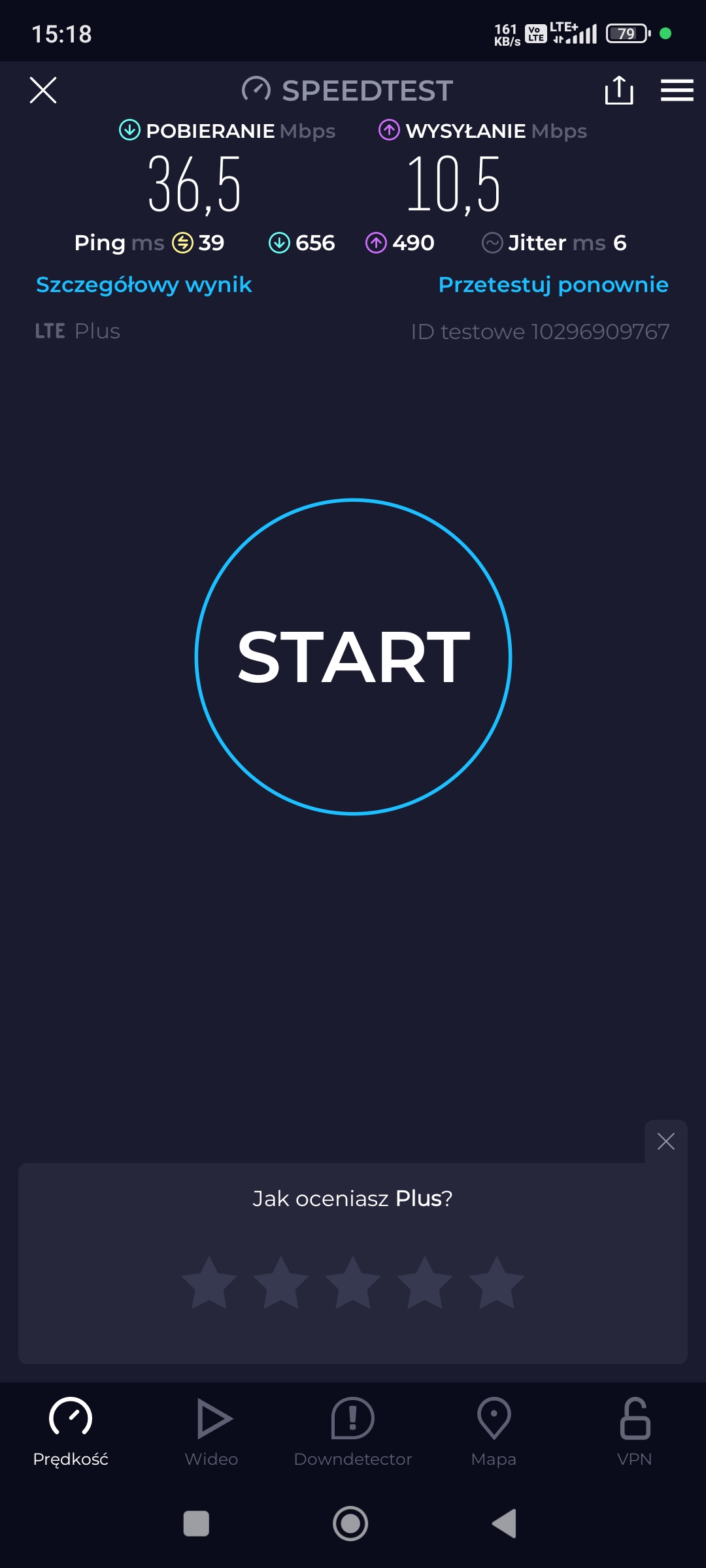Share the speed test result
The width and height of the screenshot is (706, 1568).
pos(618,90)
